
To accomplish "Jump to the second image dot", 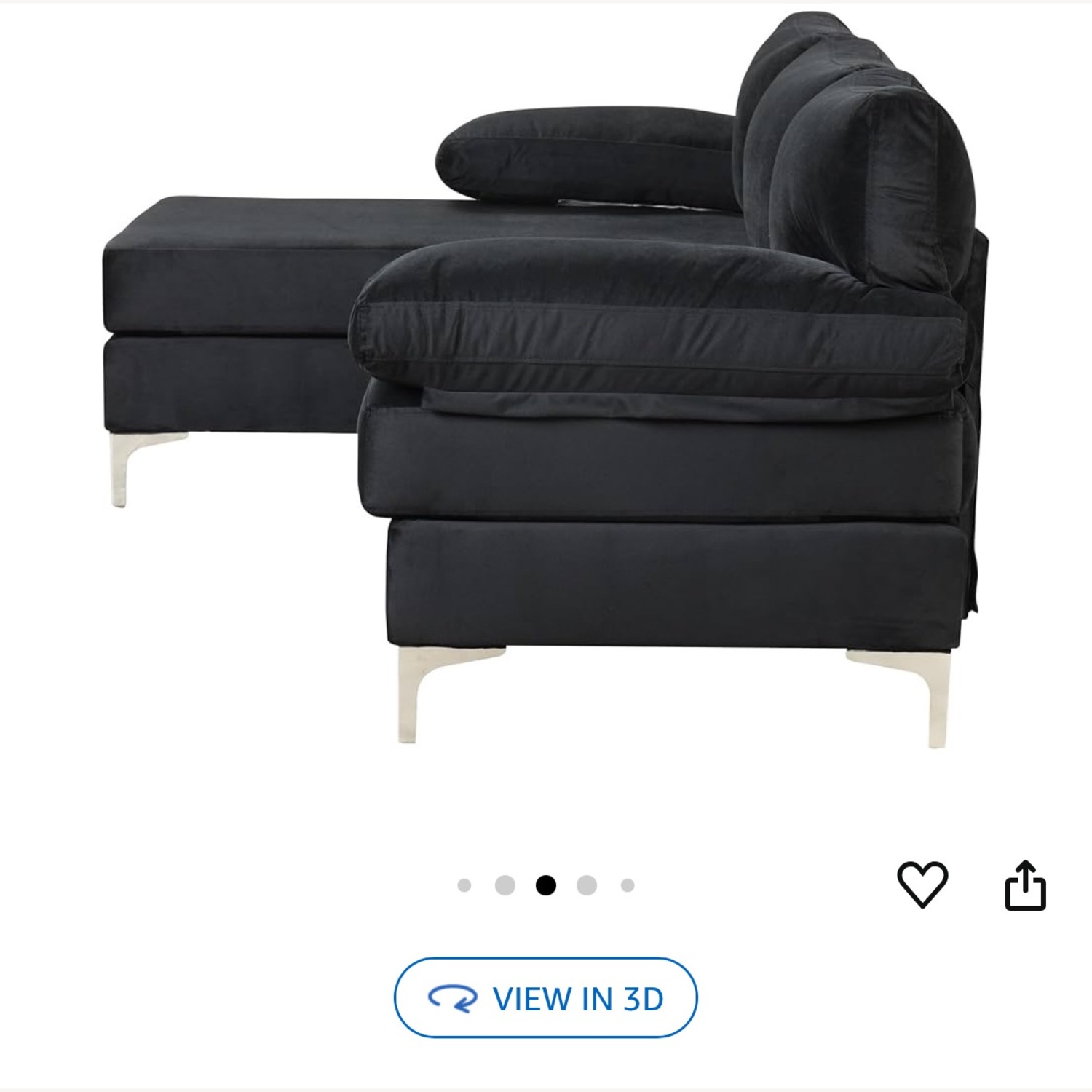I will pos(505,885).
